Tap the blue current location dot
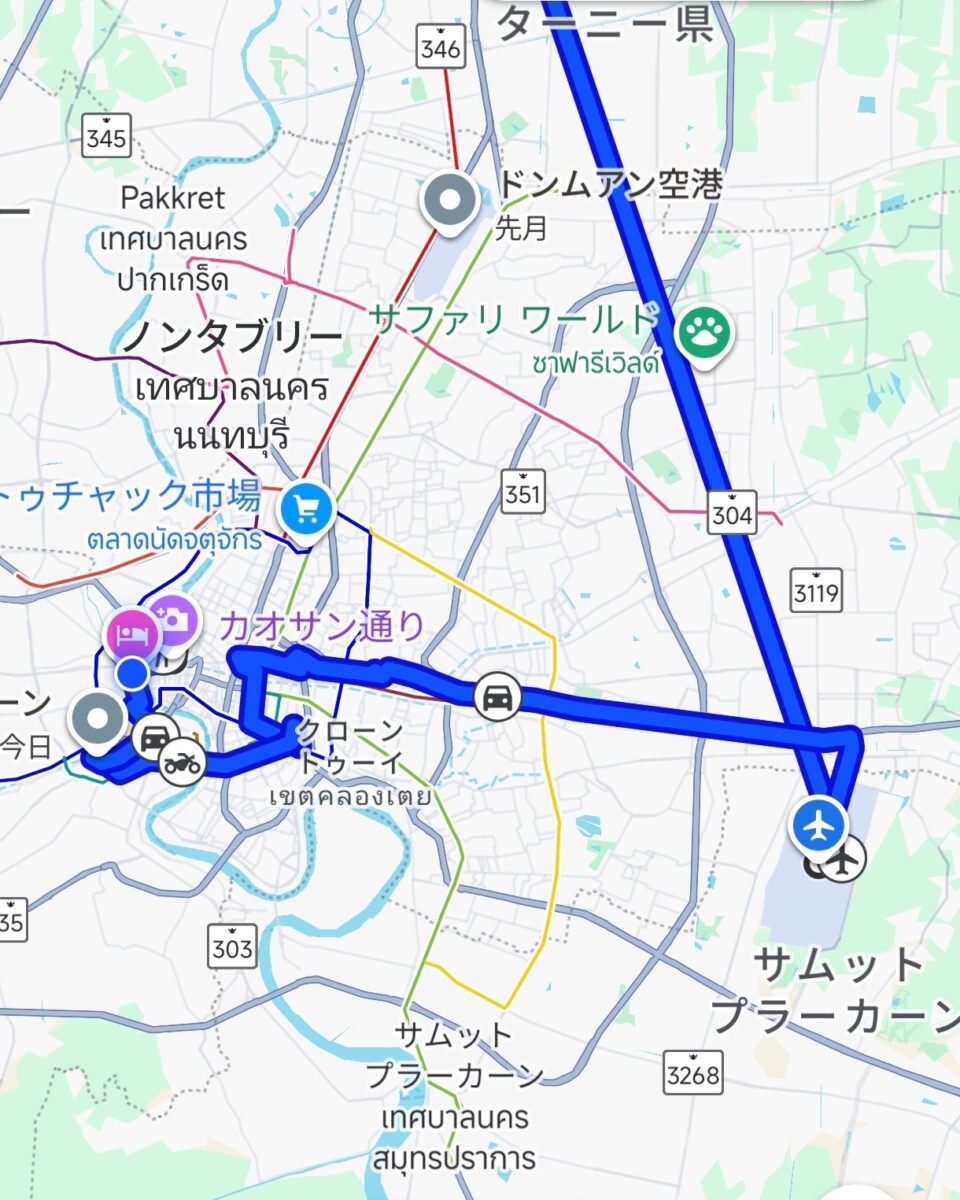Image resolution: width=960 pixels, height=1200 pixels. pos(132,674)
